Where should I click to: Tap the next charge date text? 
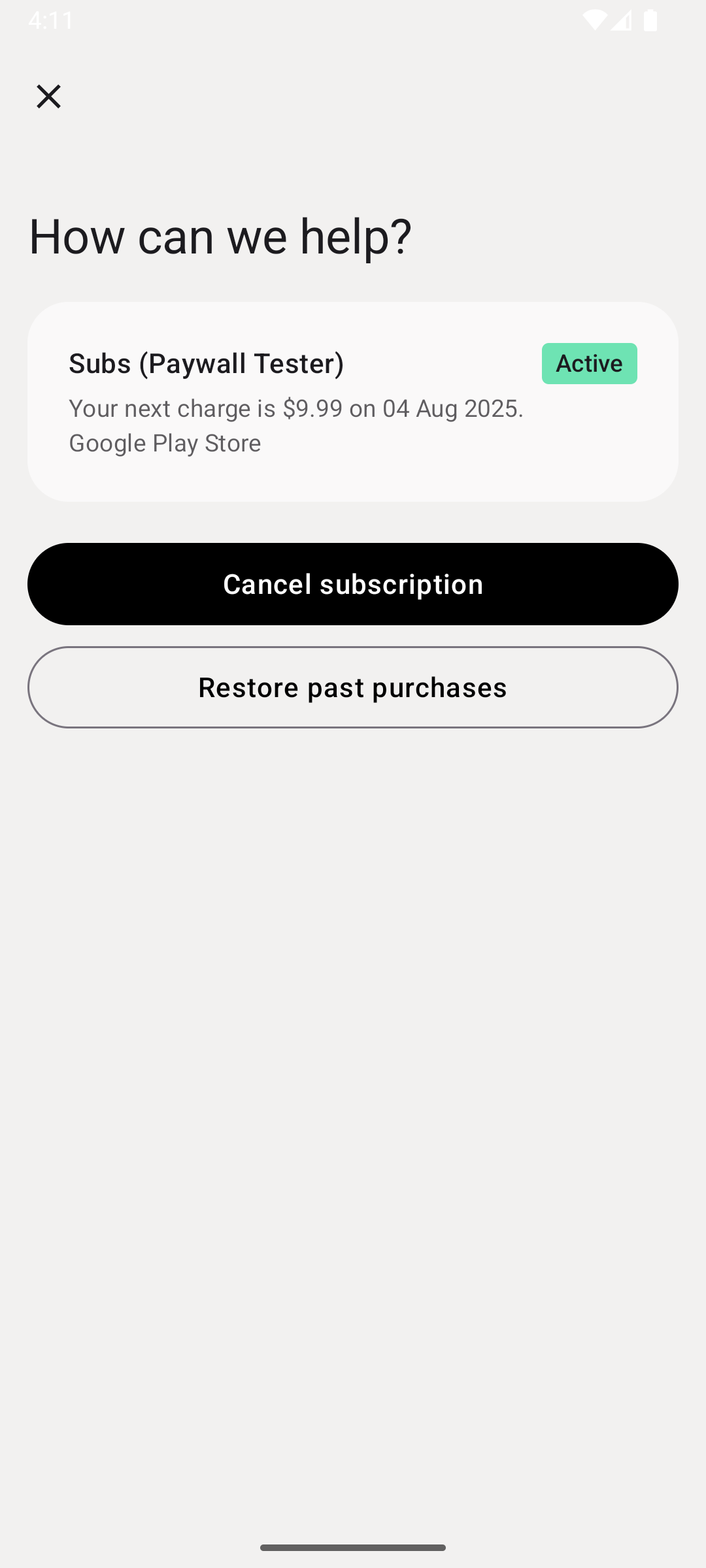point(295,408)
